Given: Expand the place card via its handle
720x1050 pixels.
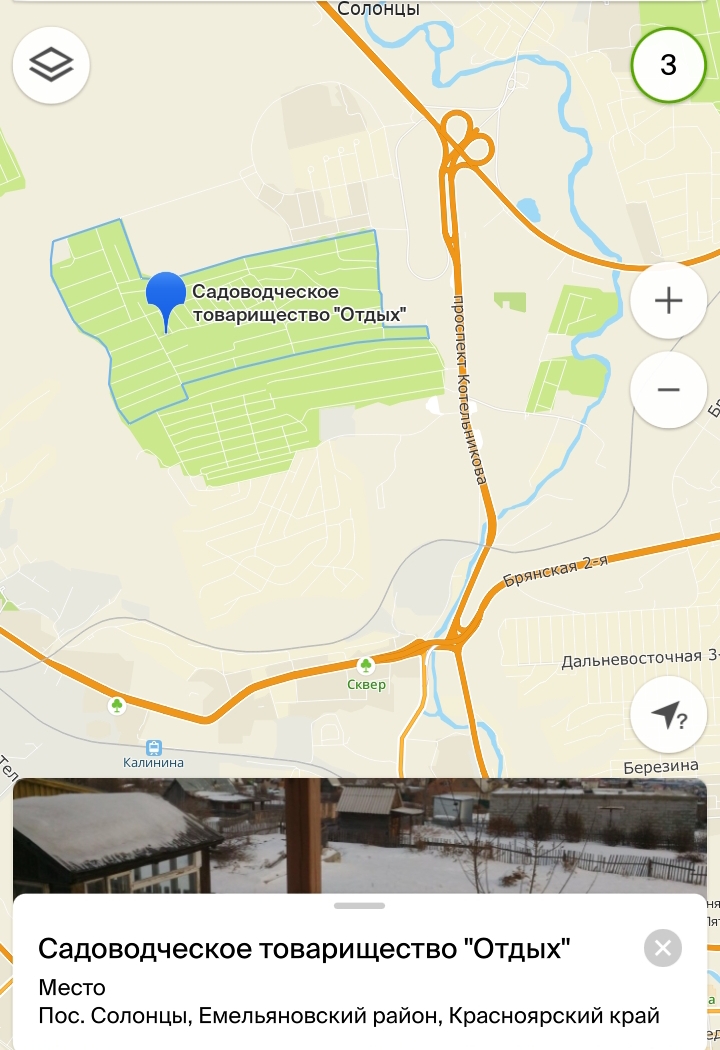Looking at the screenshot, I should (x=360, y=906).
